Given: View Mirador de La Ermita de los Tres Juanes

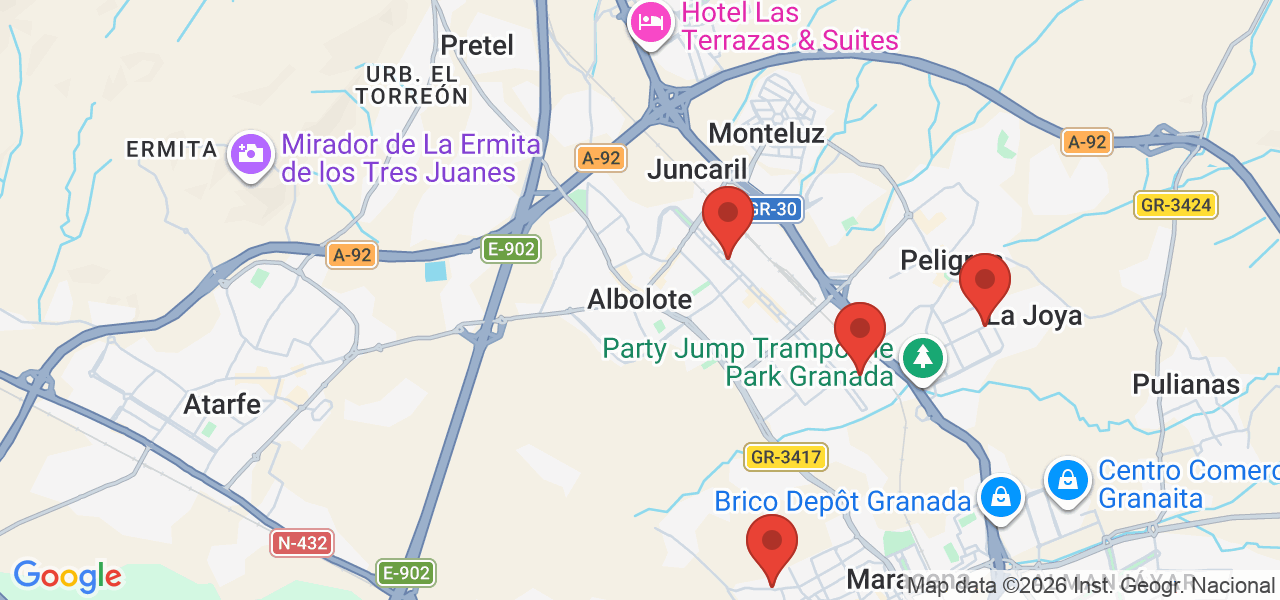Looking at the screenshot, I should coord(249,154).
